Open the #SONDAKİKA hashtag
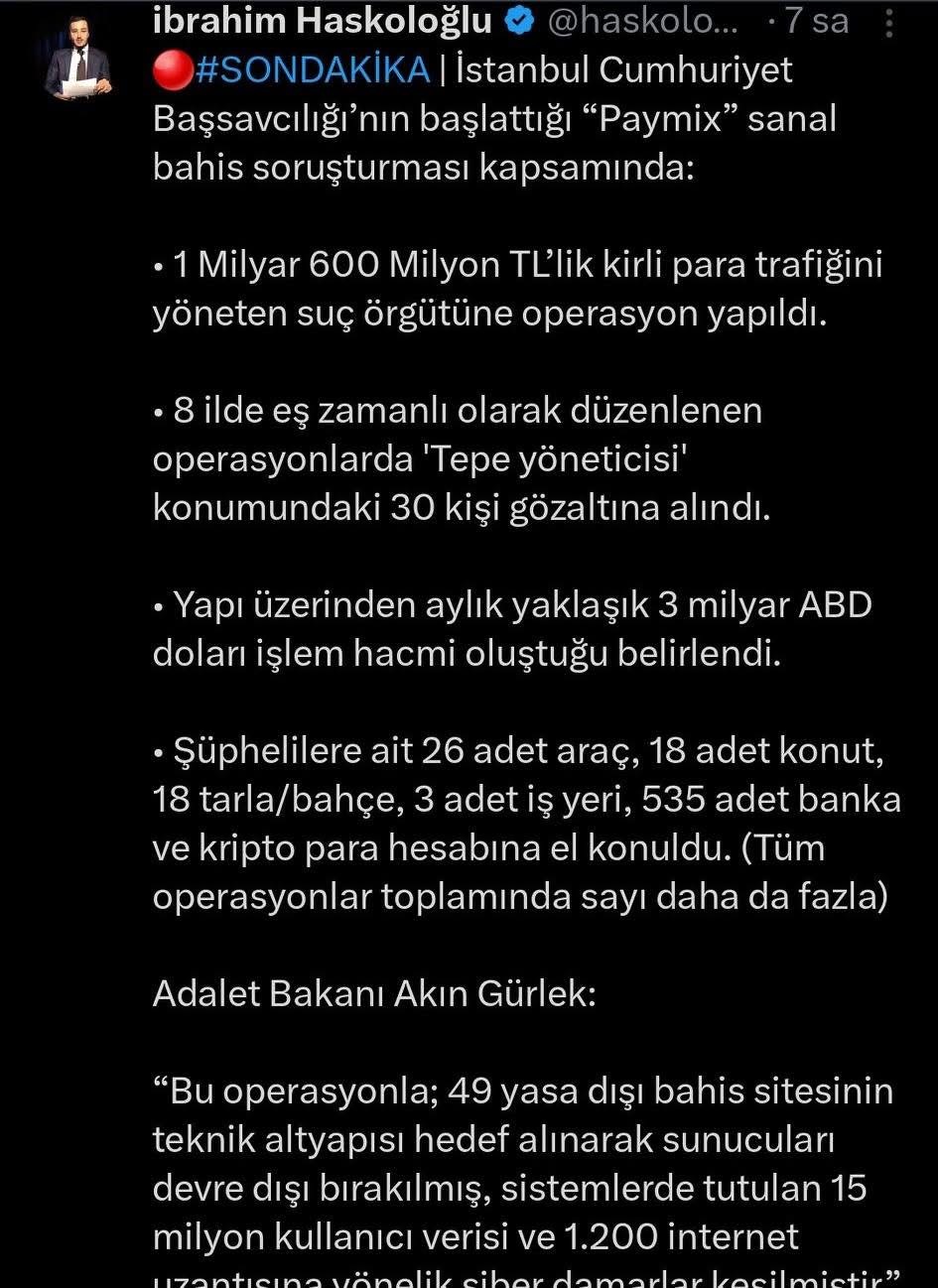 pyautogui.click(x=314, y=70)
